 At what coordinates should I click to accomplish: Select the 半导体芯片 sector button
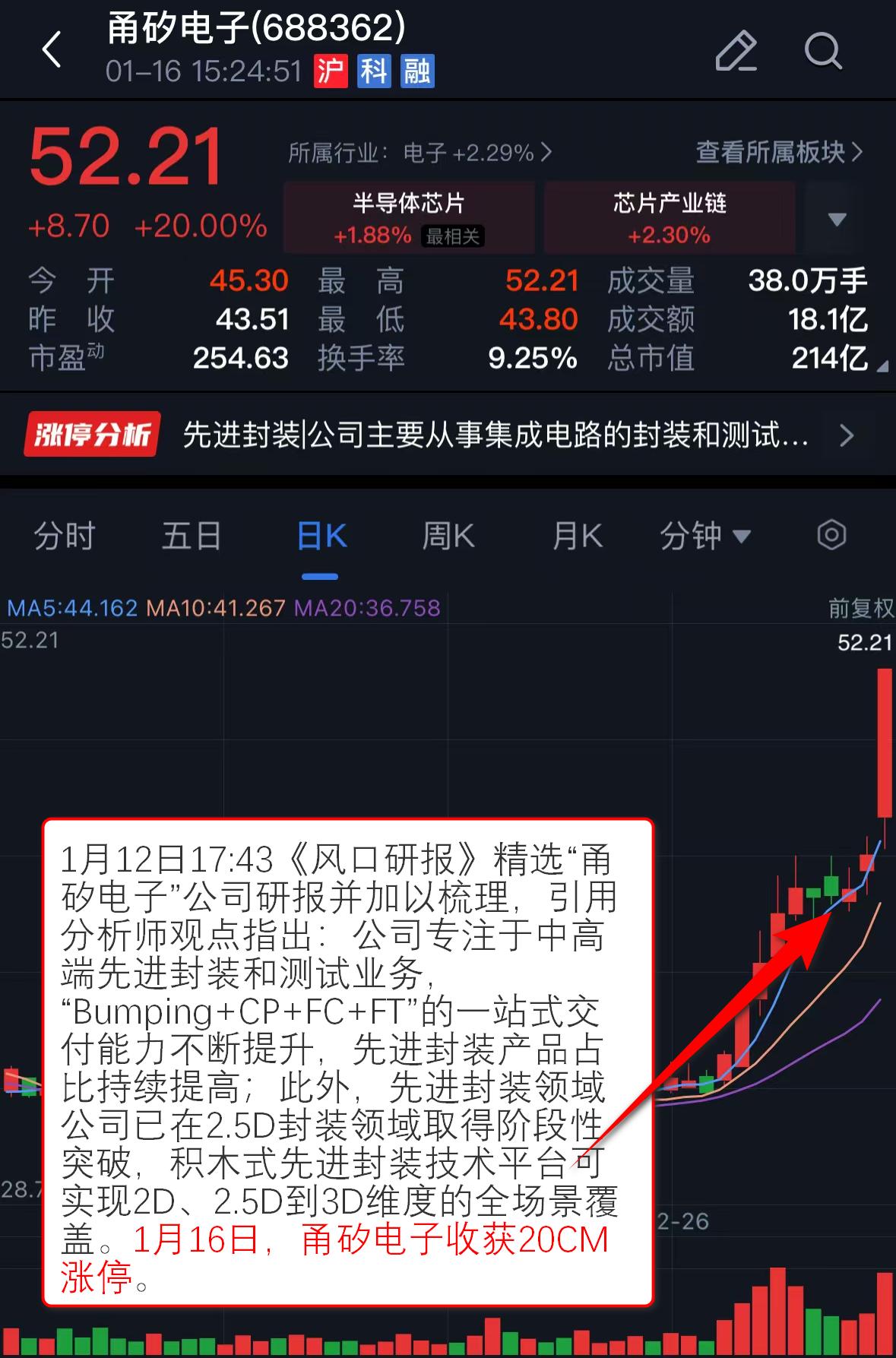[x=408, y=218]
